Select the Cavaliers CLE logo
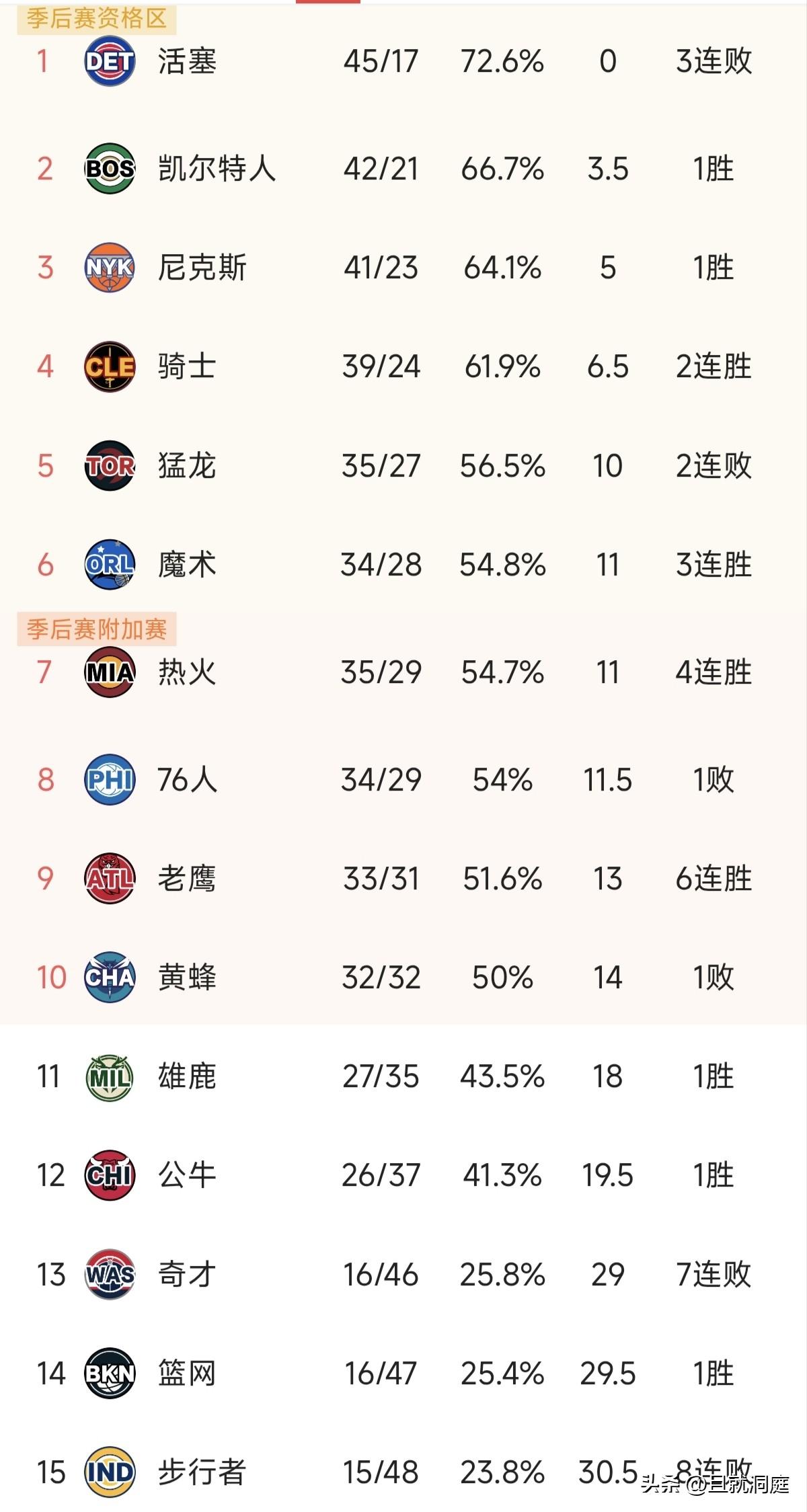 click(x=109, y=365)
